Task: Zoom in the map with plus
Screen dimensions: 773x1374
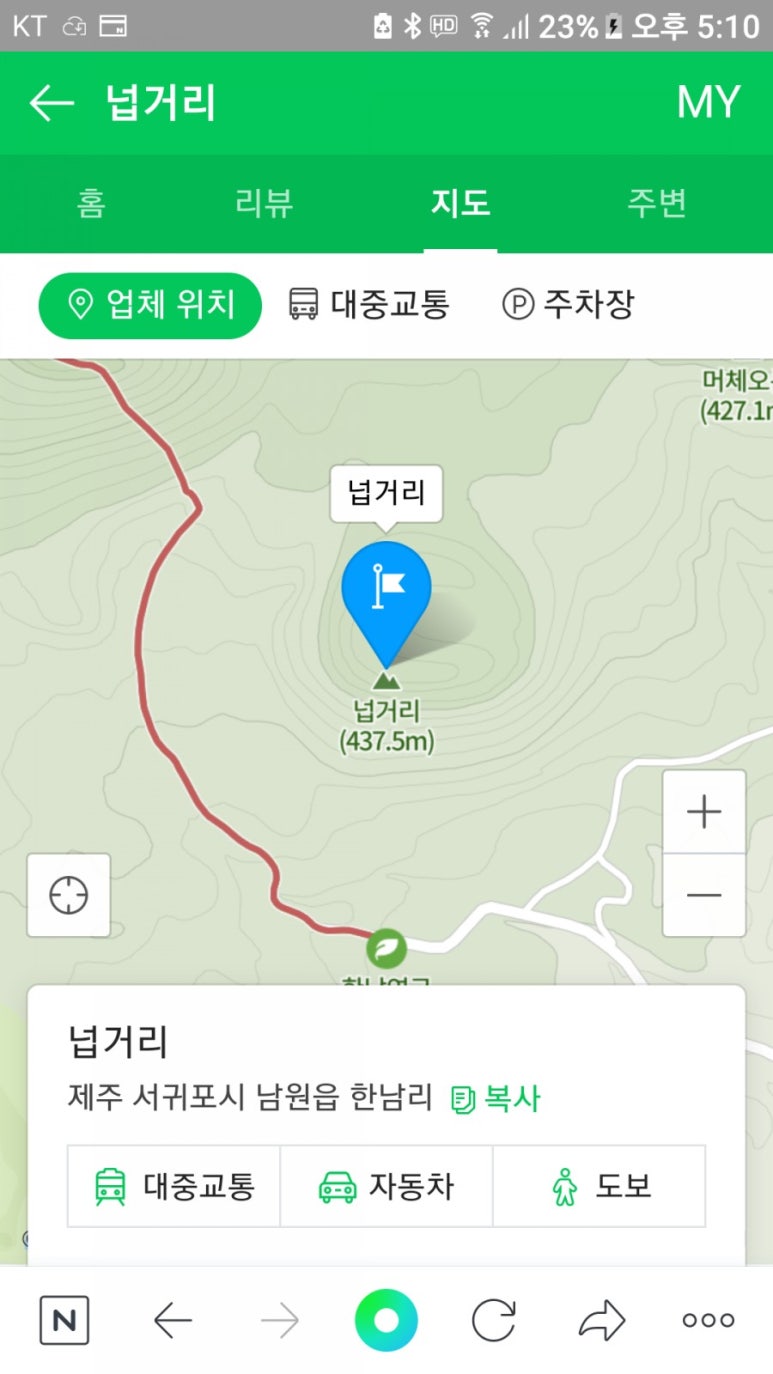Action: [x=704, y=812]
